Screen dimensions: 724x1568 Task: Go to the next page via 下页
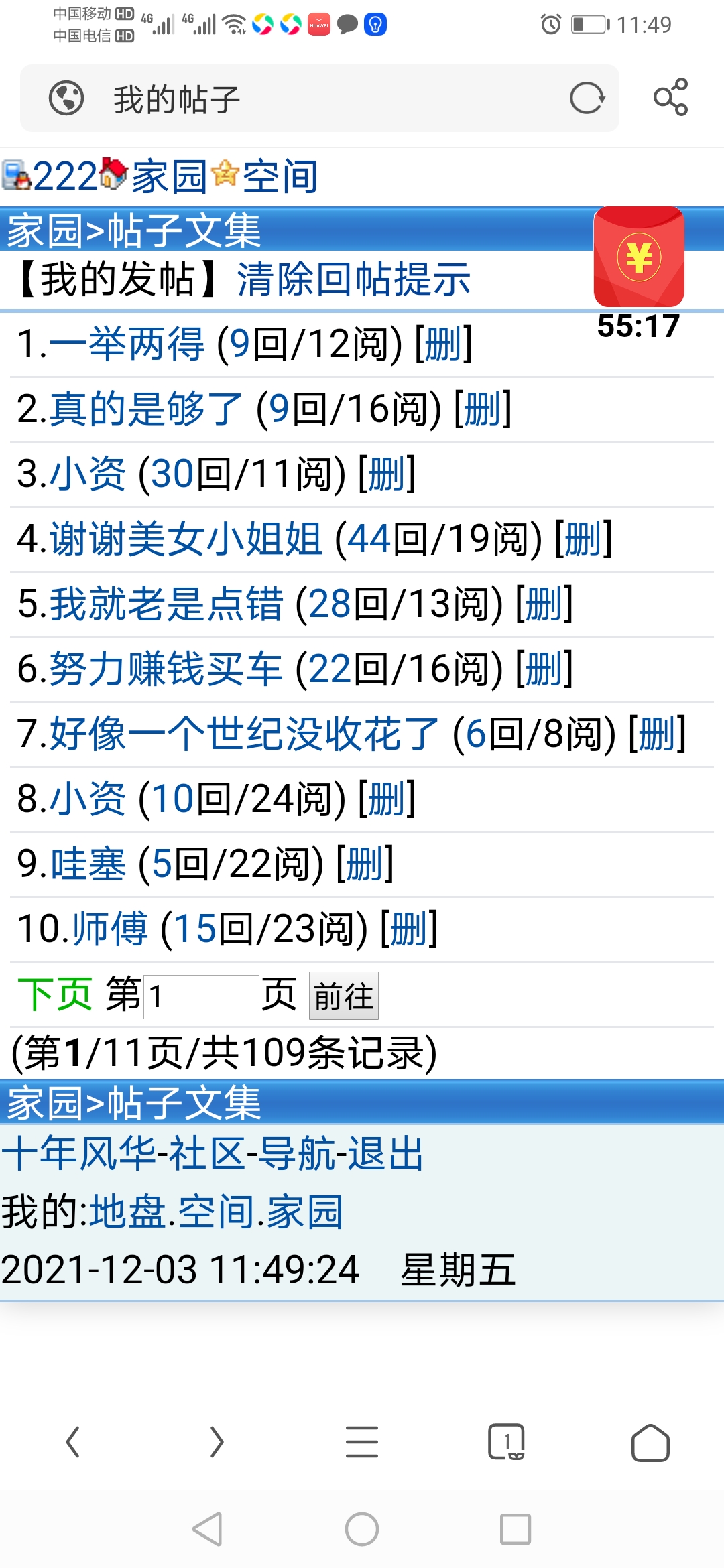click(x=55, y=994)
